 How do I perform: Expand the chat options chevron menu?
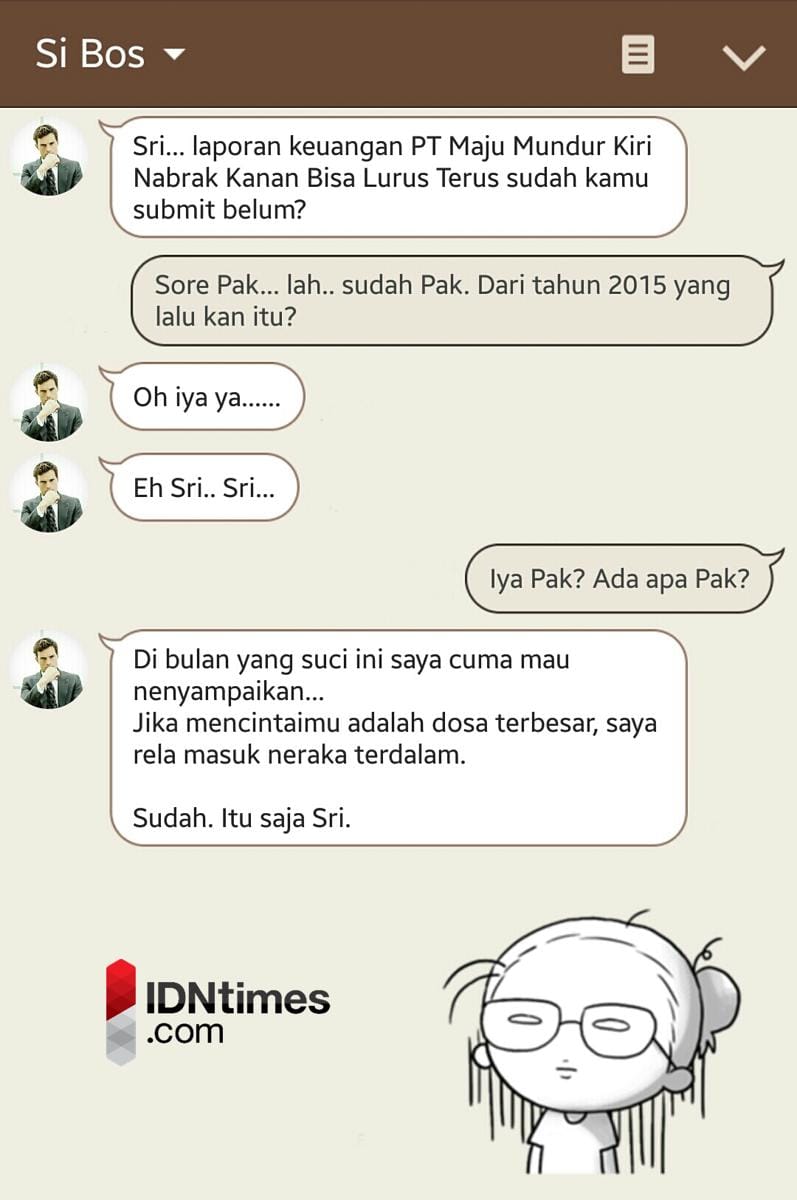[x=744, y=57]
